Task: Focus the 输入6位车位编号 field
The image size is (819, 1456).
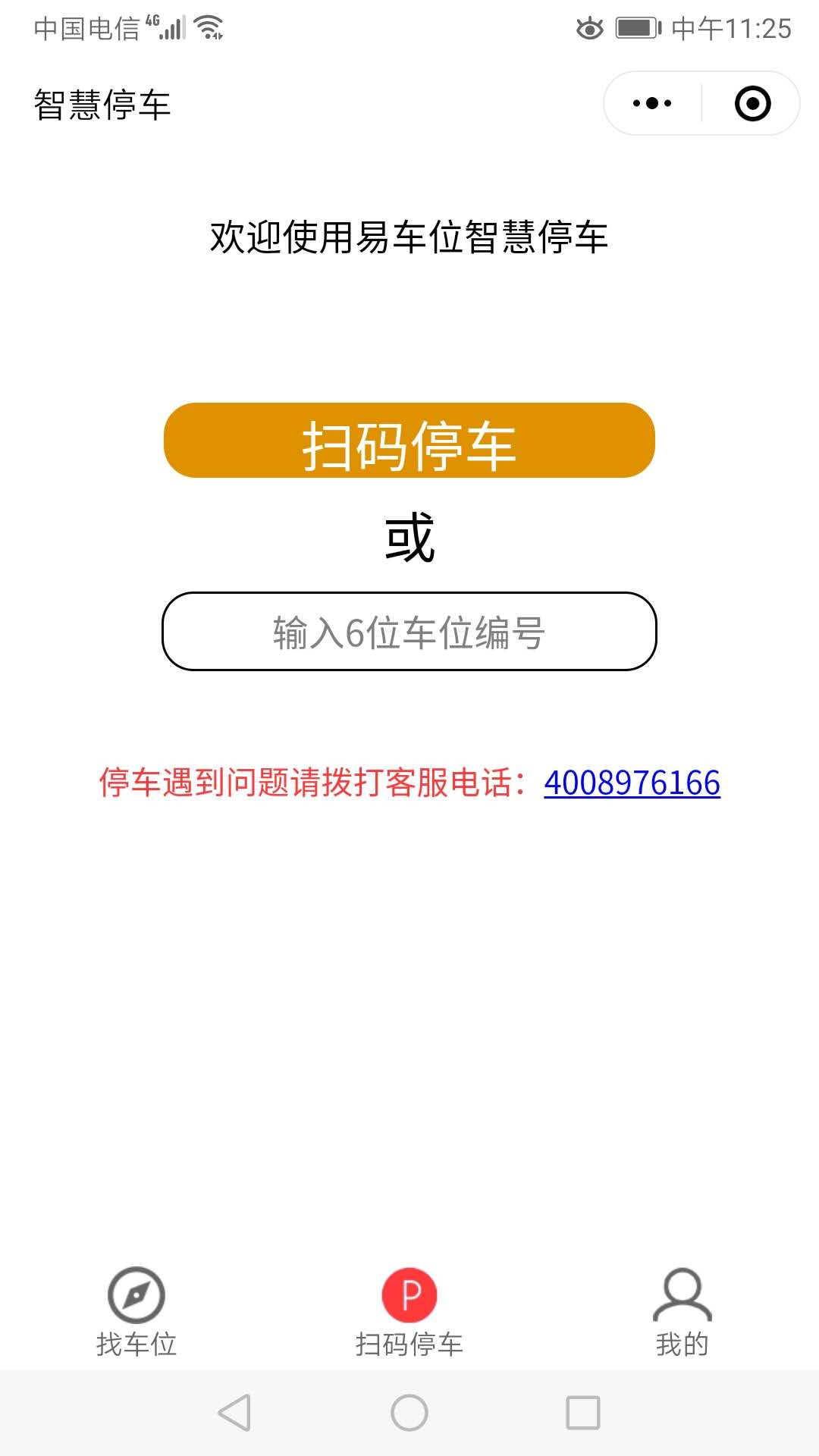Action: [409, 632]
